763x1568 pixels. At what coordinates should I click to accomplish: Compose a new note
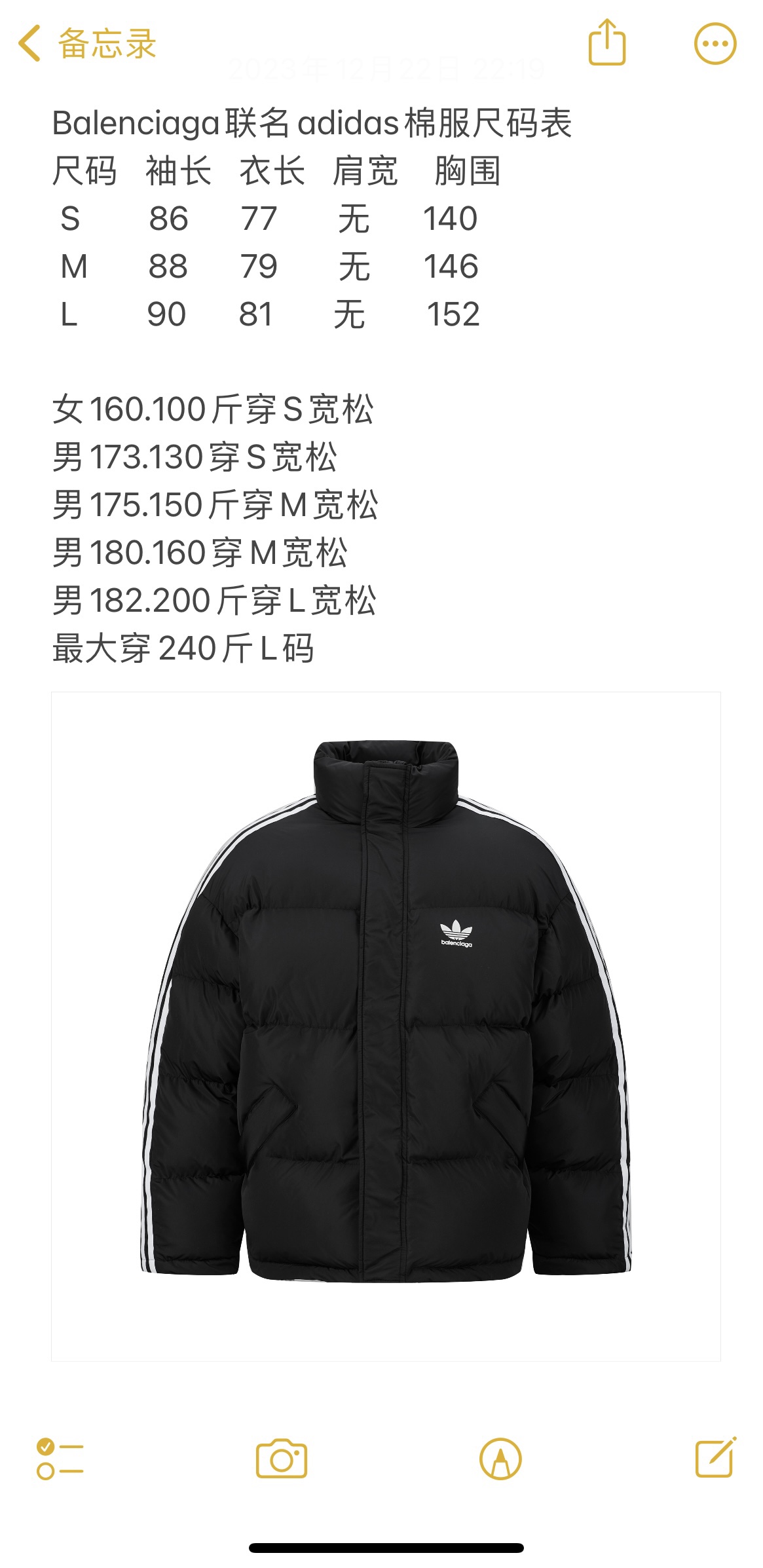(715, 1458)
